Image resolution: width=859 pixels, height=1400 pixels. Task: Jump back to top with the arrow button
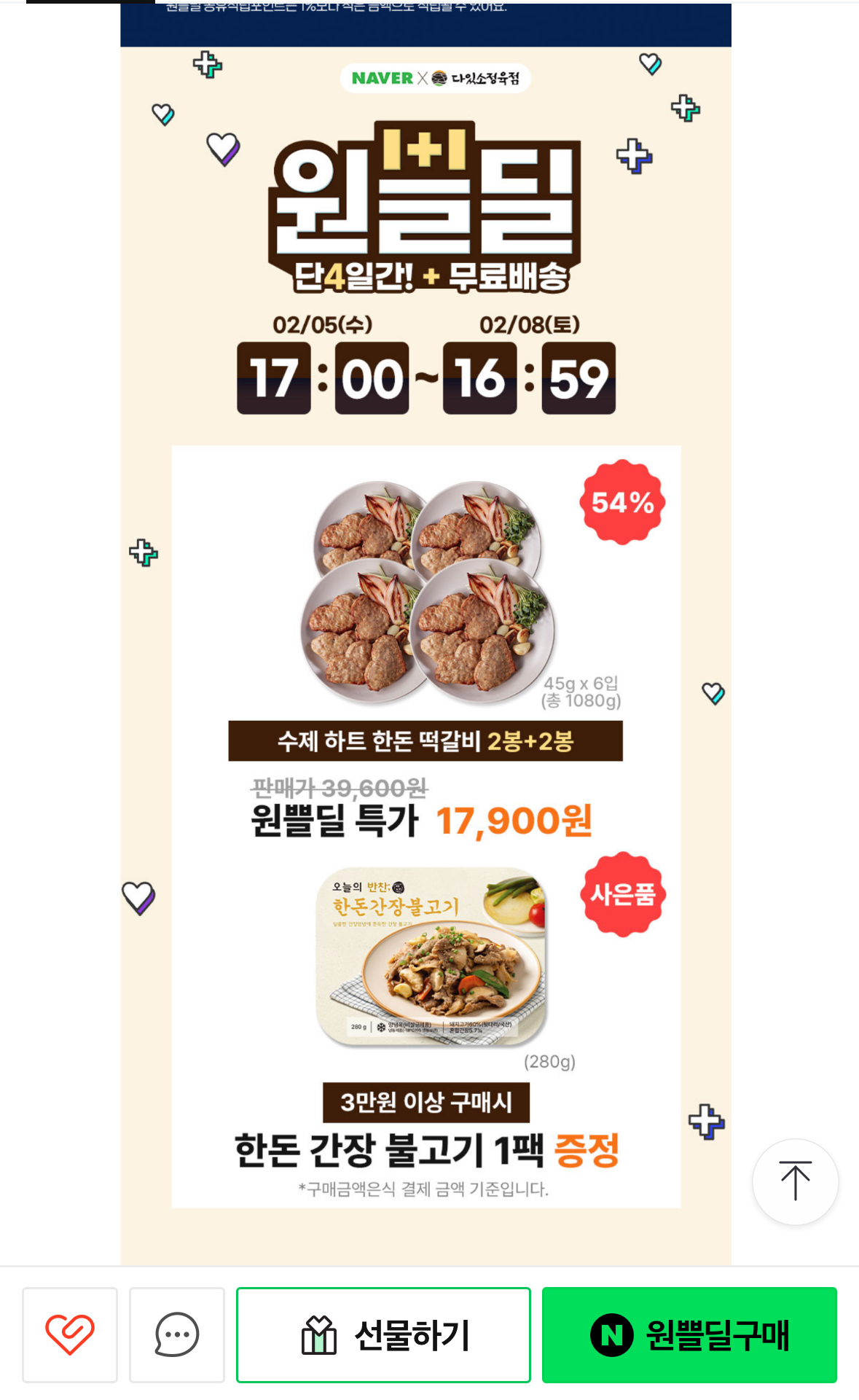click(795, 1181)
